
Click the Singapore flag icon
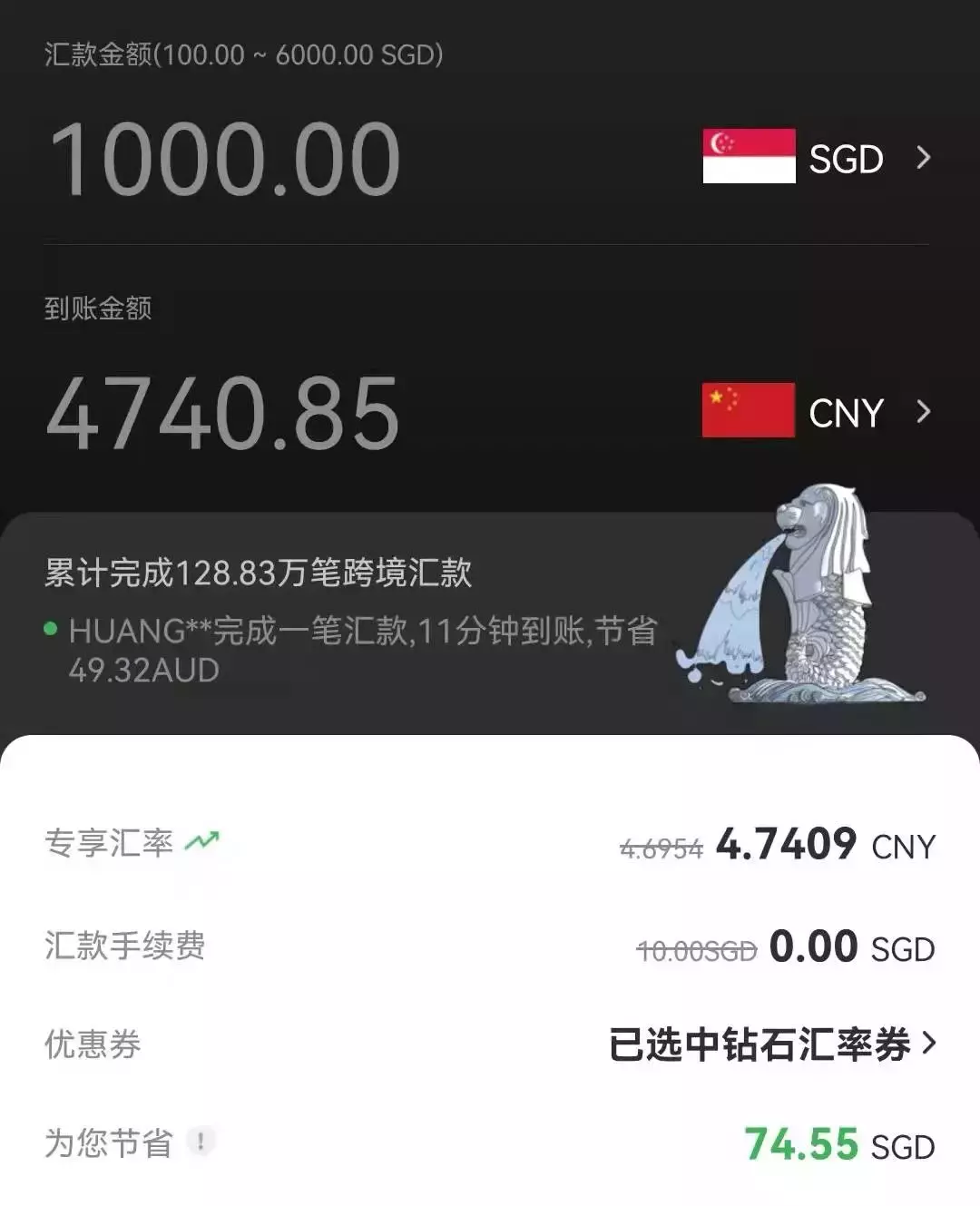point(750,156)
